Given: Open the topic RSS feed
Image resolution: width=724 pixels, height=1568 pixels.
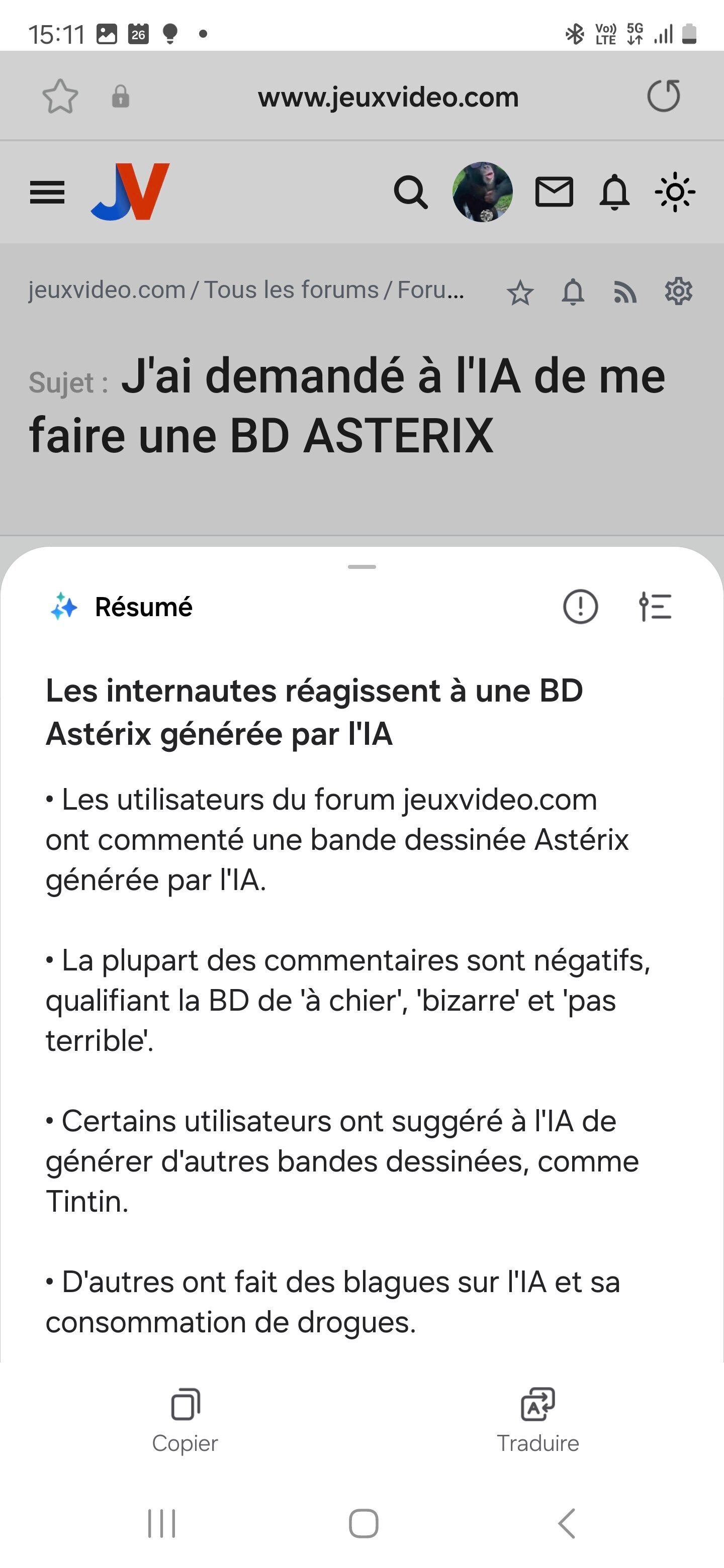Looking at the screenshot, I should 625,293.
